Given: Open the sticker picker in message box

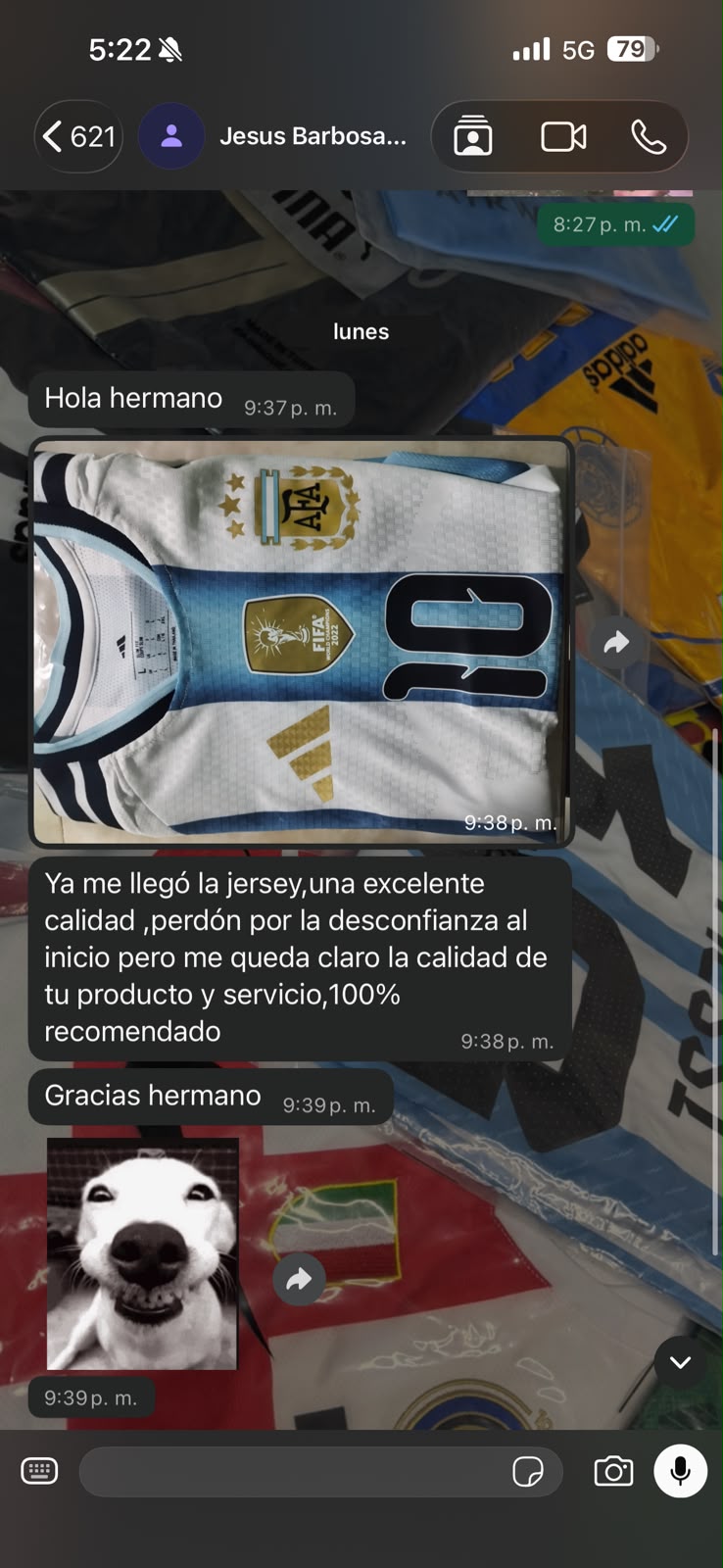Looking at the screenshot, I should (528, 1472).
